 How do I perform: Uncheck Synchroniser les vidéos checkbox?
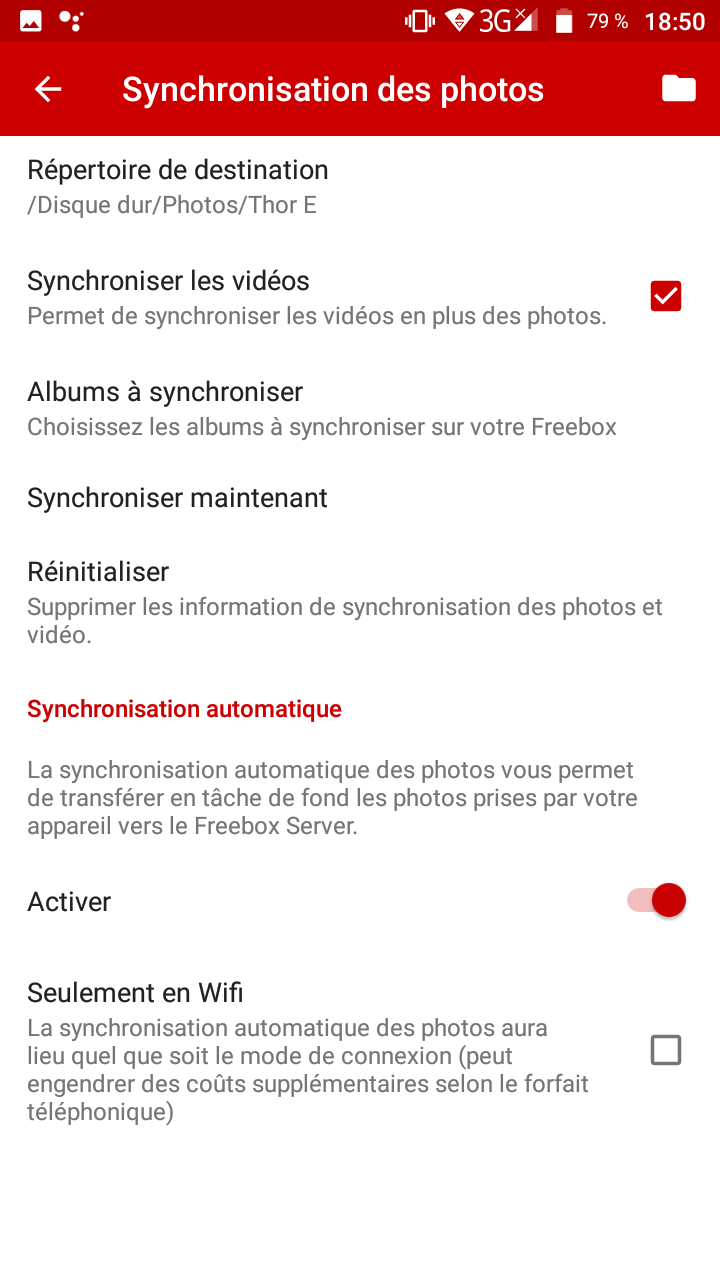[x=665, y=297]
